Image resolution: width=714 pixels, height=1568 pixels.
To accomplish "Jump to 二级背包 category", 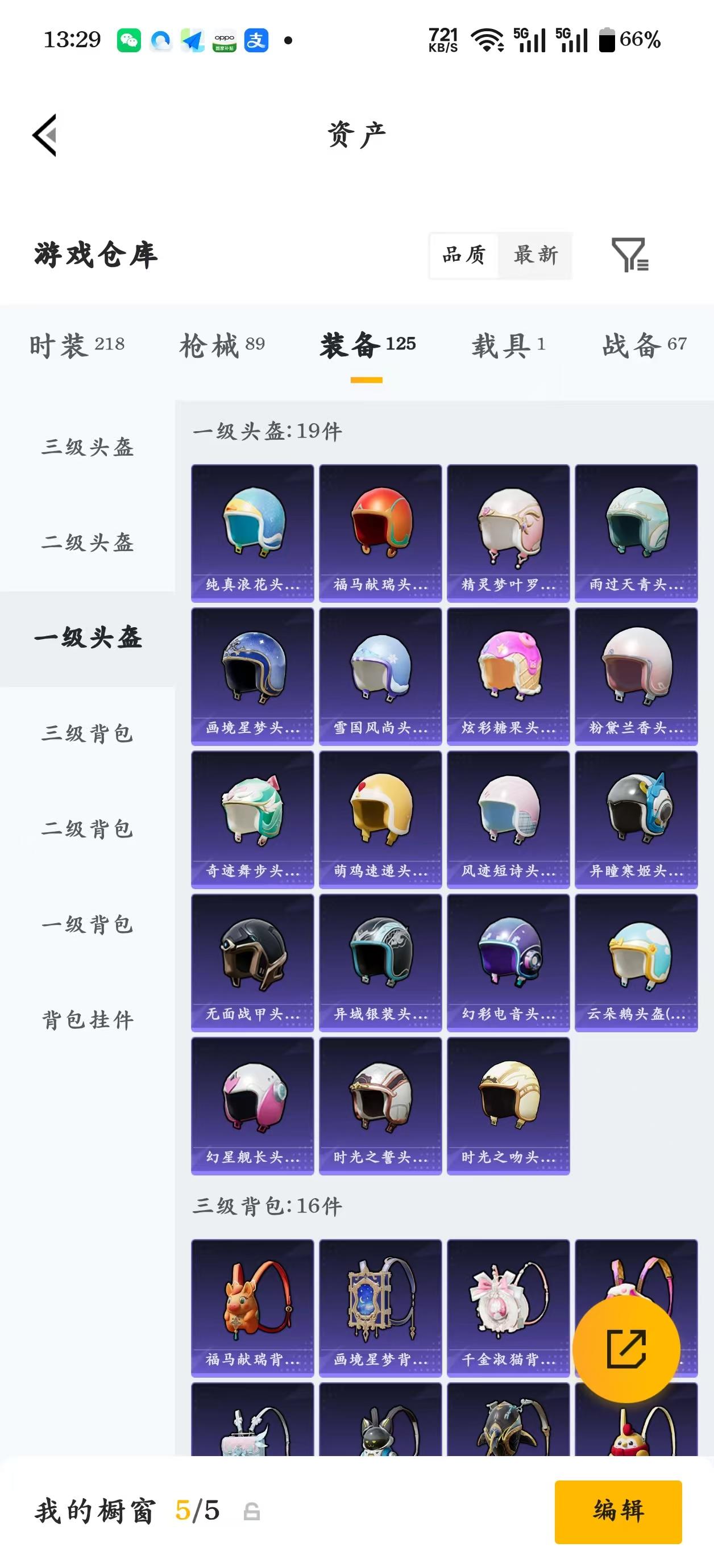I will pyautogui.click(x=88, y=829).
